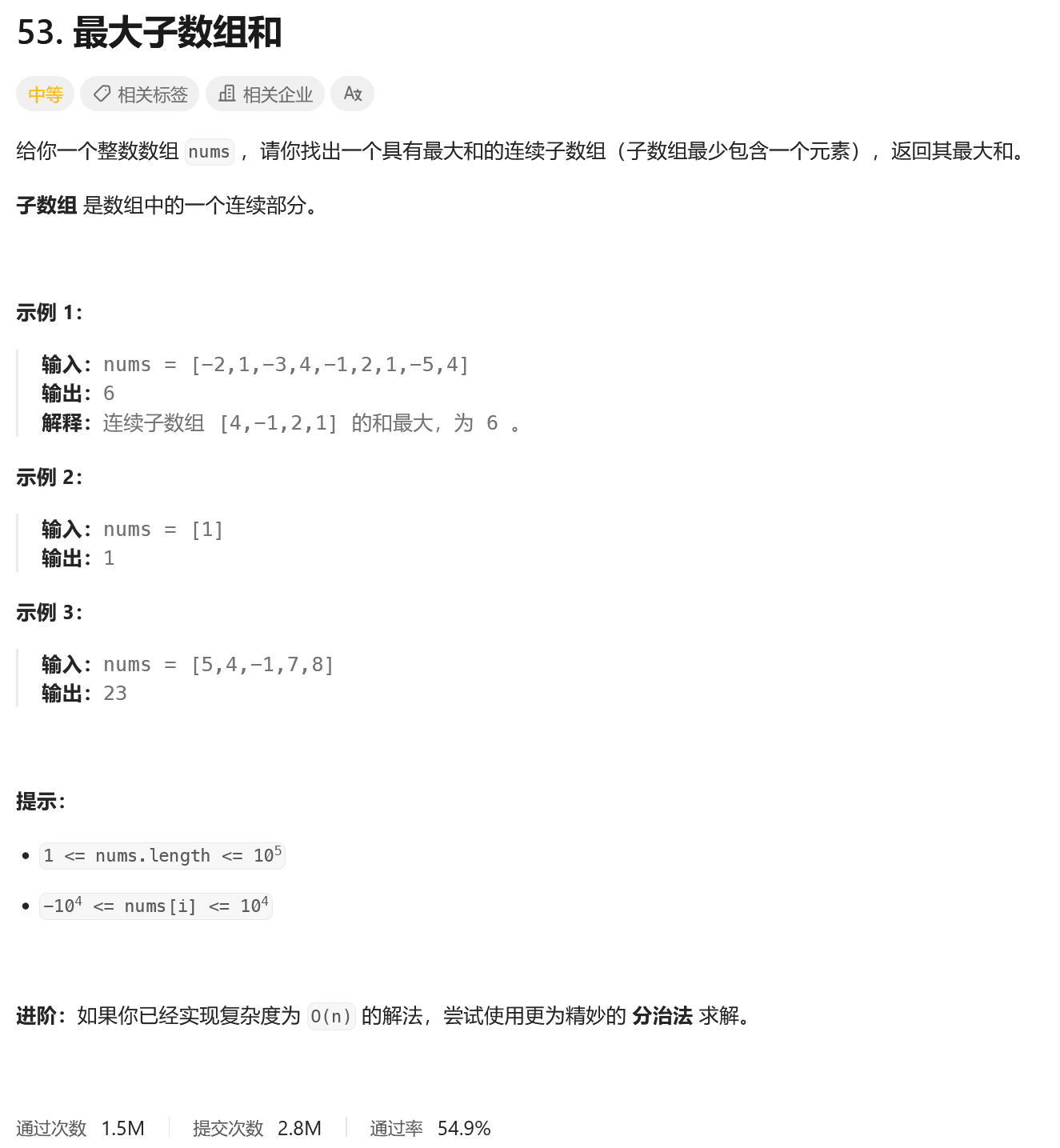Tap the 中等 difficulty chip
This screenshot has width=1060, height=1148.
[x=45, y=94]
